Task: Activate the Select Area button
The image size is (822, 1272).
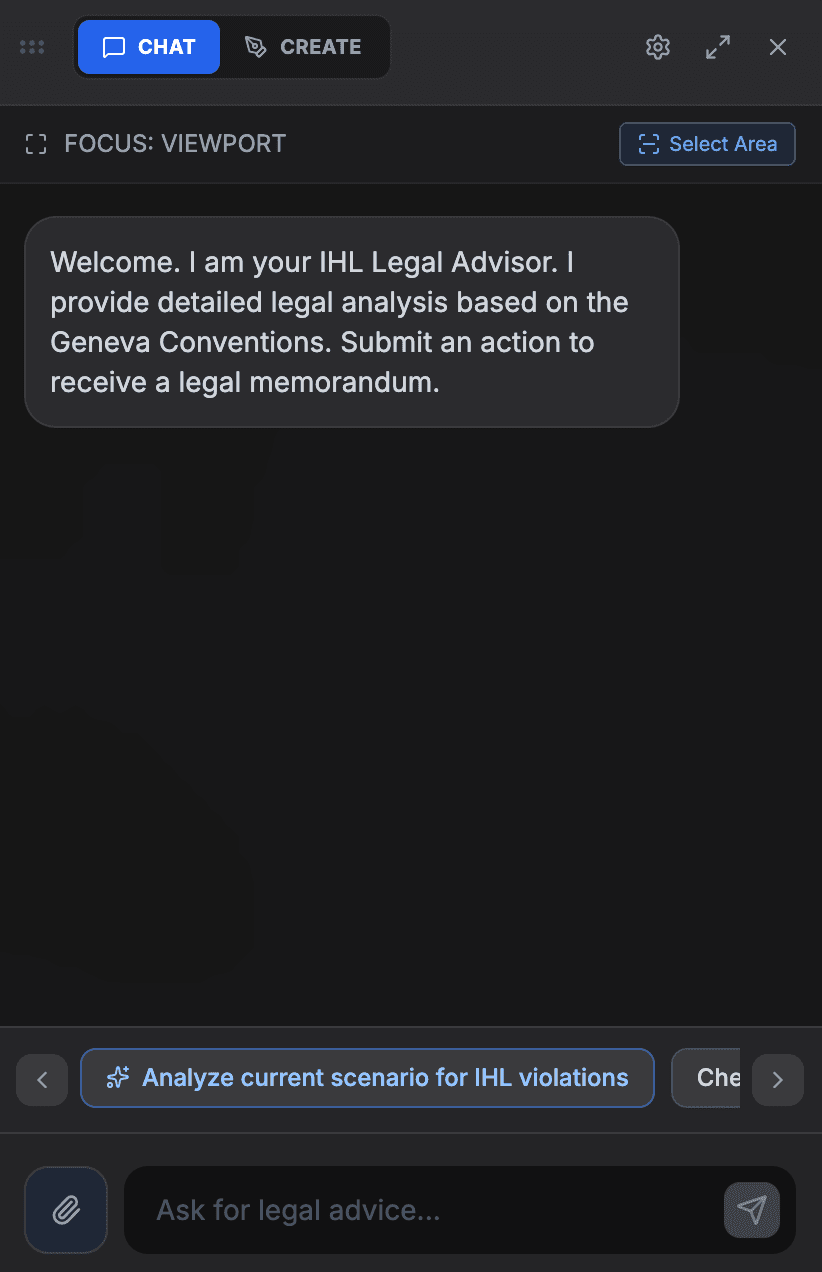Action: tap(707, 144)
